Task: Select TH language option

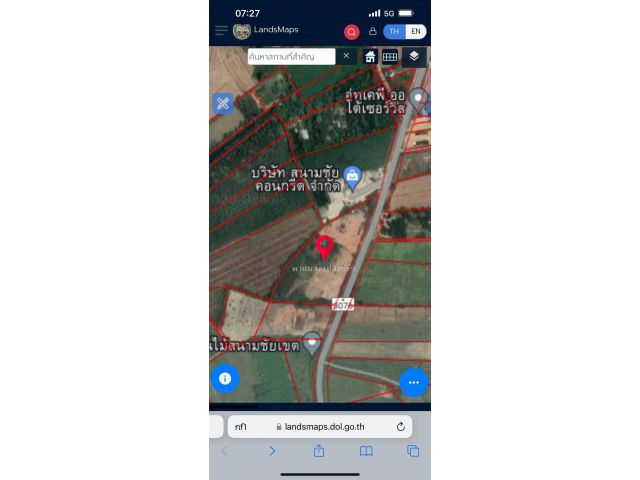Action: pyautogui.click(x=395, y=31)
